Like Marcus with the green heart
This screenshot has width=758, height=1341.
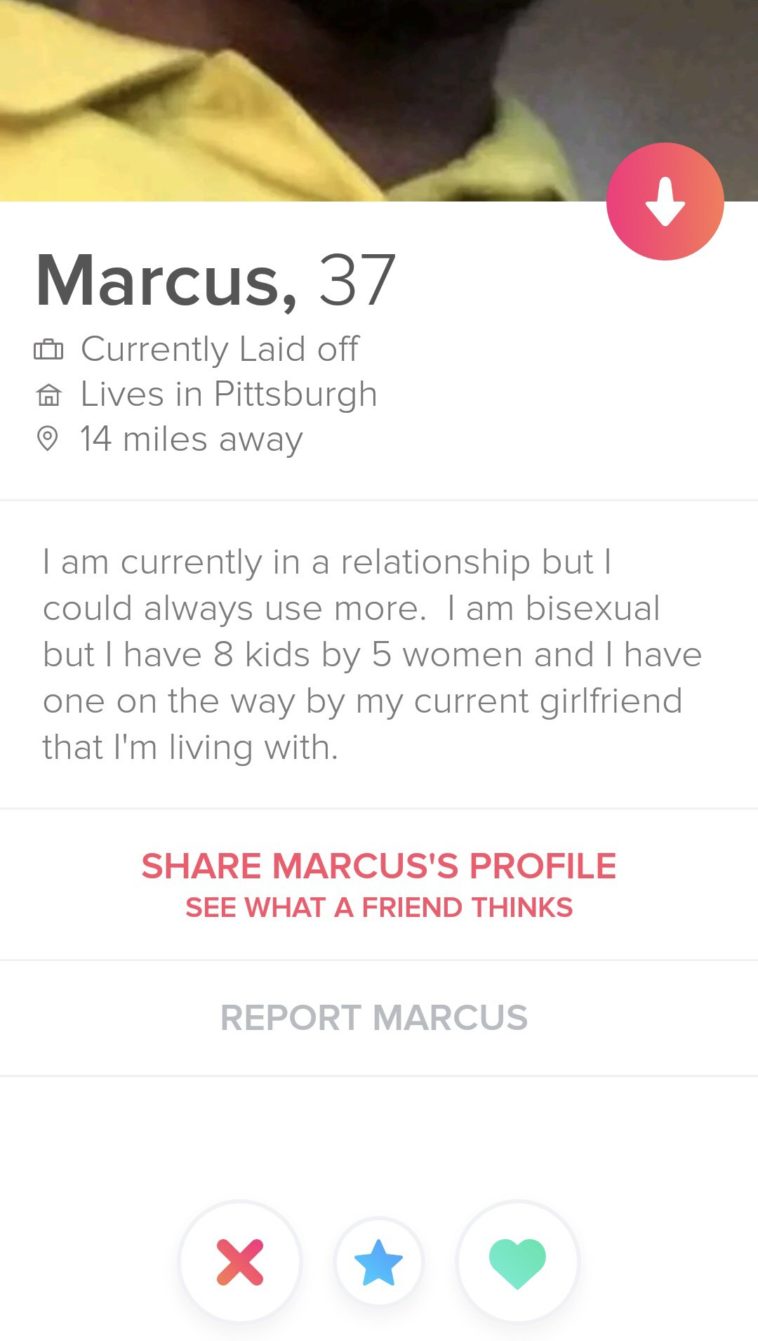coord(517,1262)
